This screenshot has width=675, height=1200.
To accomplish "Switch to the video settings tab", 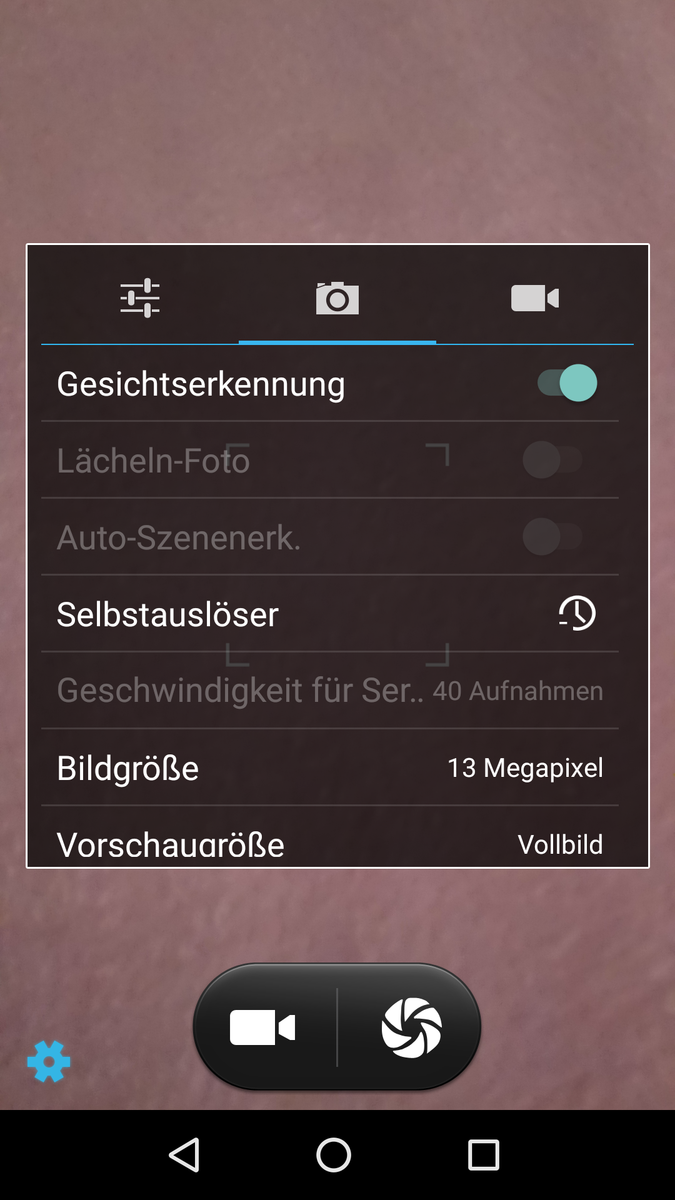I will pyautogui.click(x=534, y=298).
